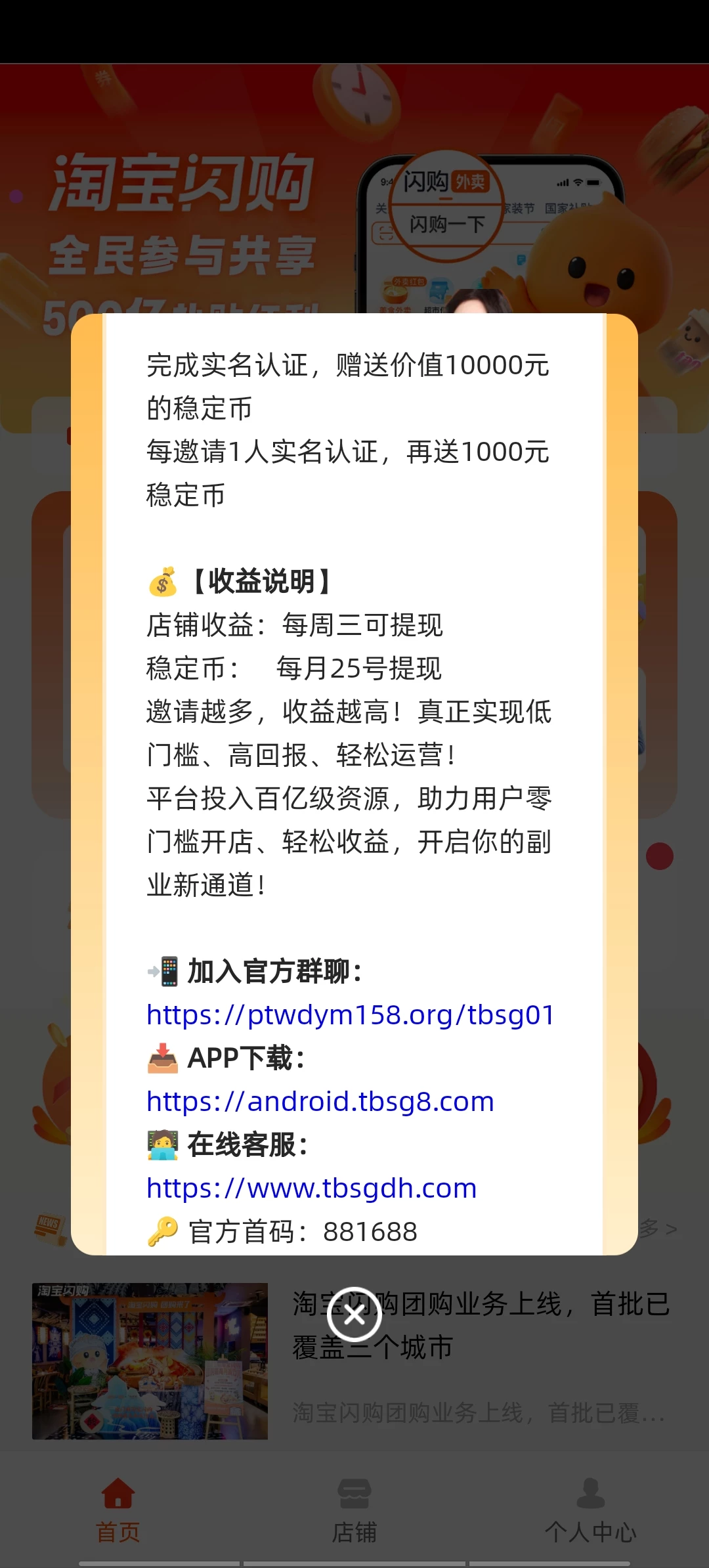Open the online customer service link
This screenshot has width=709, height=1568.
pyautogui.click(x=312, y=1188)
